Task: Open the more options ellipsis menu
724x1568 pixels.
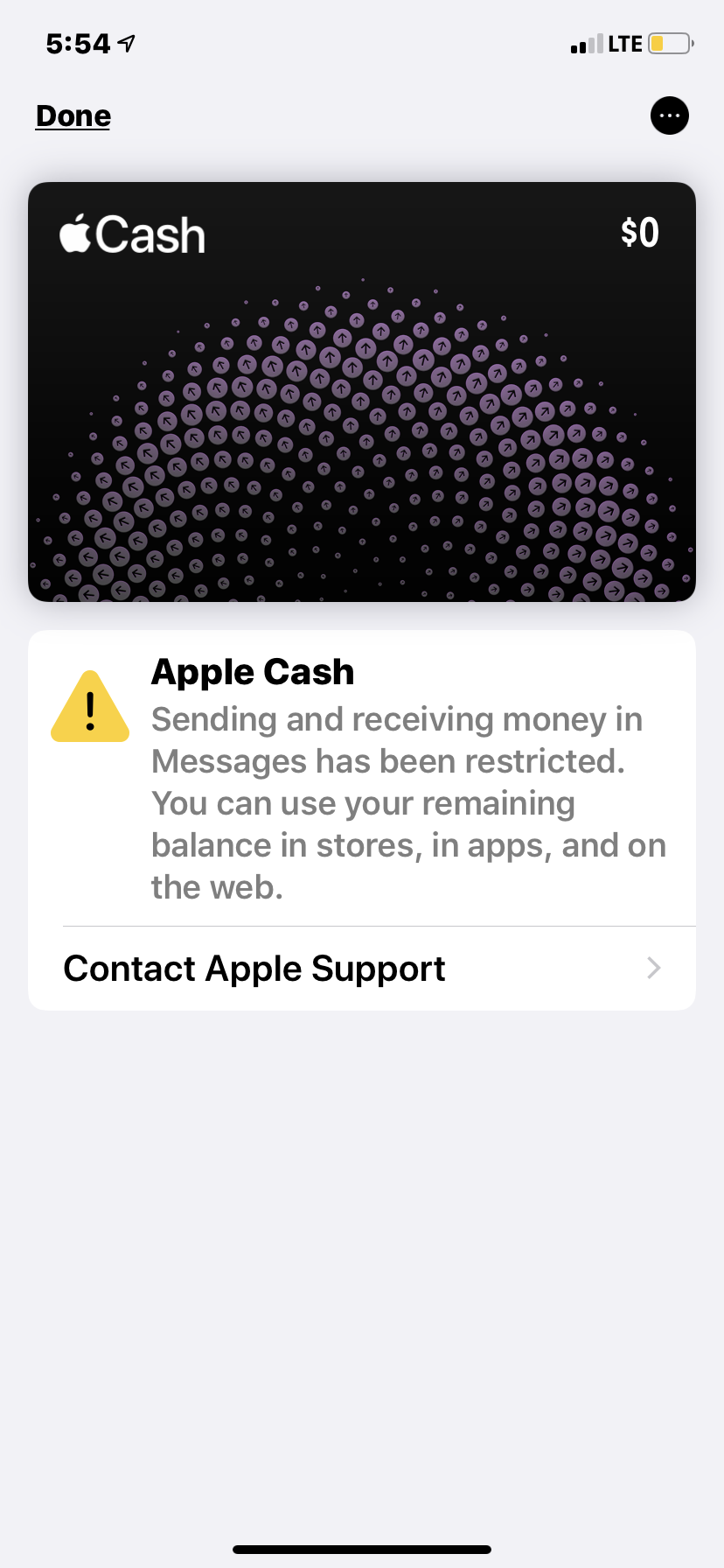Action: point(670,115)
